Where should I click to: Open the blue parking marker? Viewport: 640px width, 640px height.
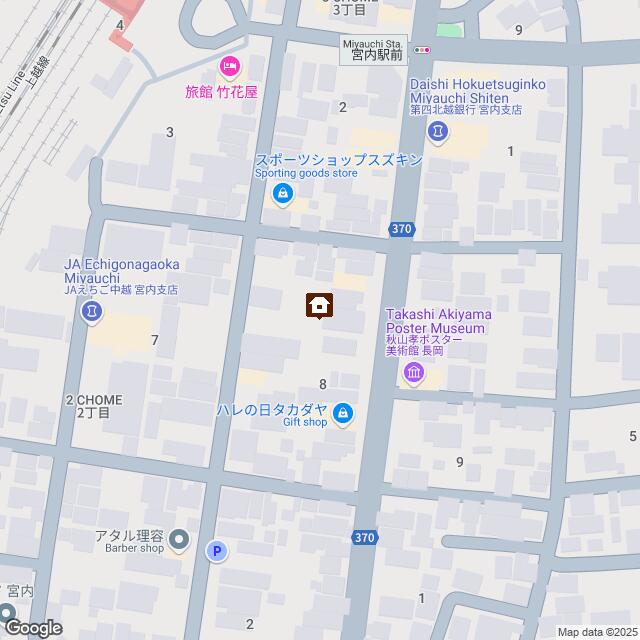click(x=216, y=550)
